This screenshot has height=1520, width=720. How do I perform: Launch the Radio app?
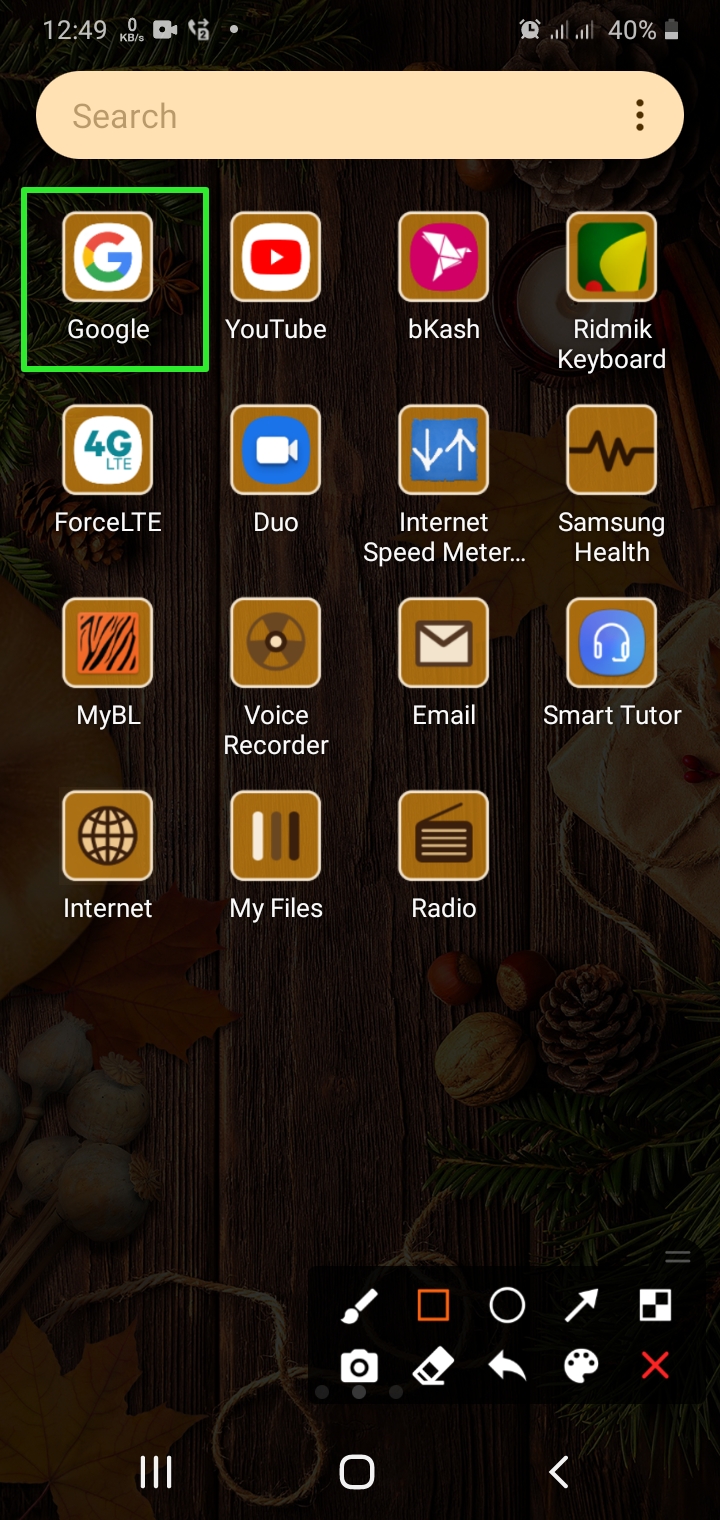click(444, 836)
